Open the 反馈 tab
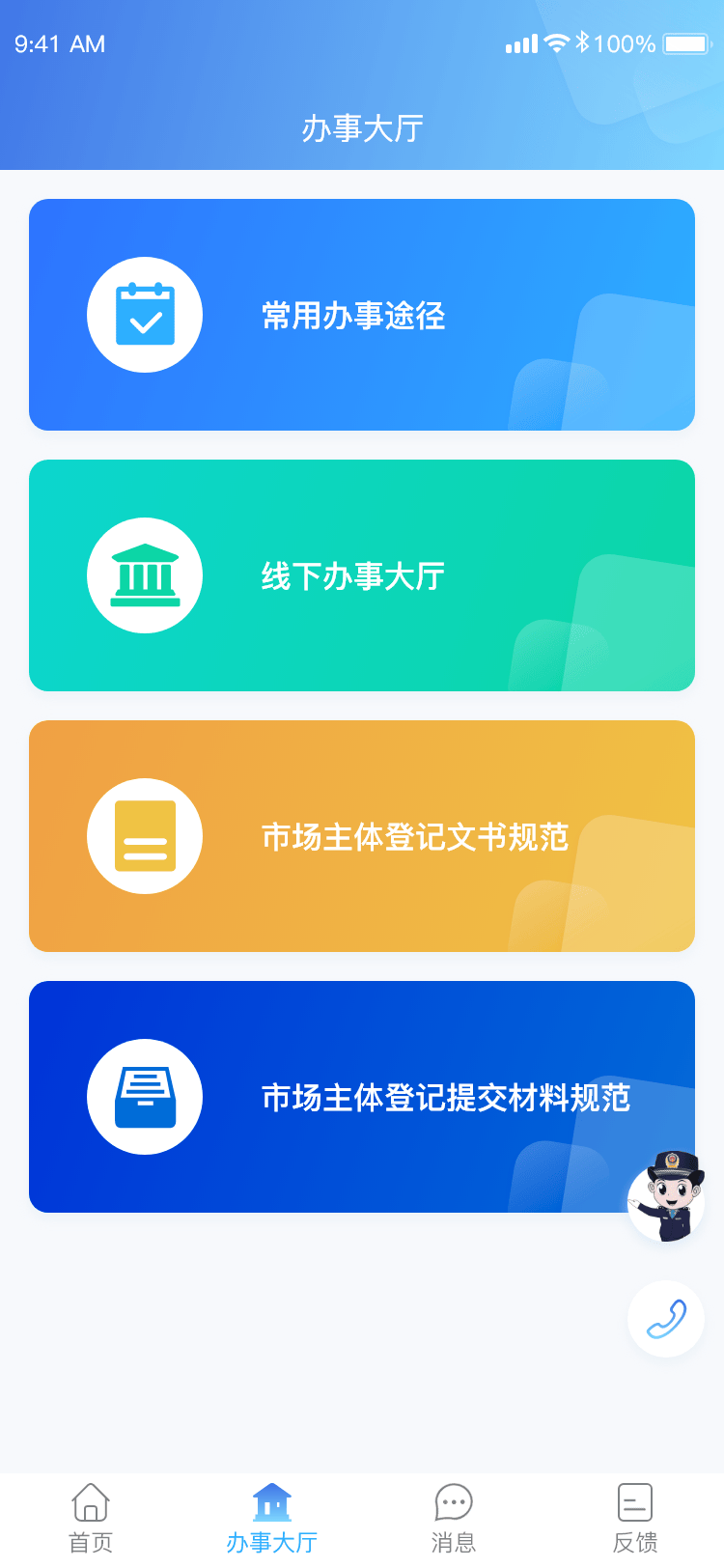This screenshot has width=724, height=1568. point(634,1518)
